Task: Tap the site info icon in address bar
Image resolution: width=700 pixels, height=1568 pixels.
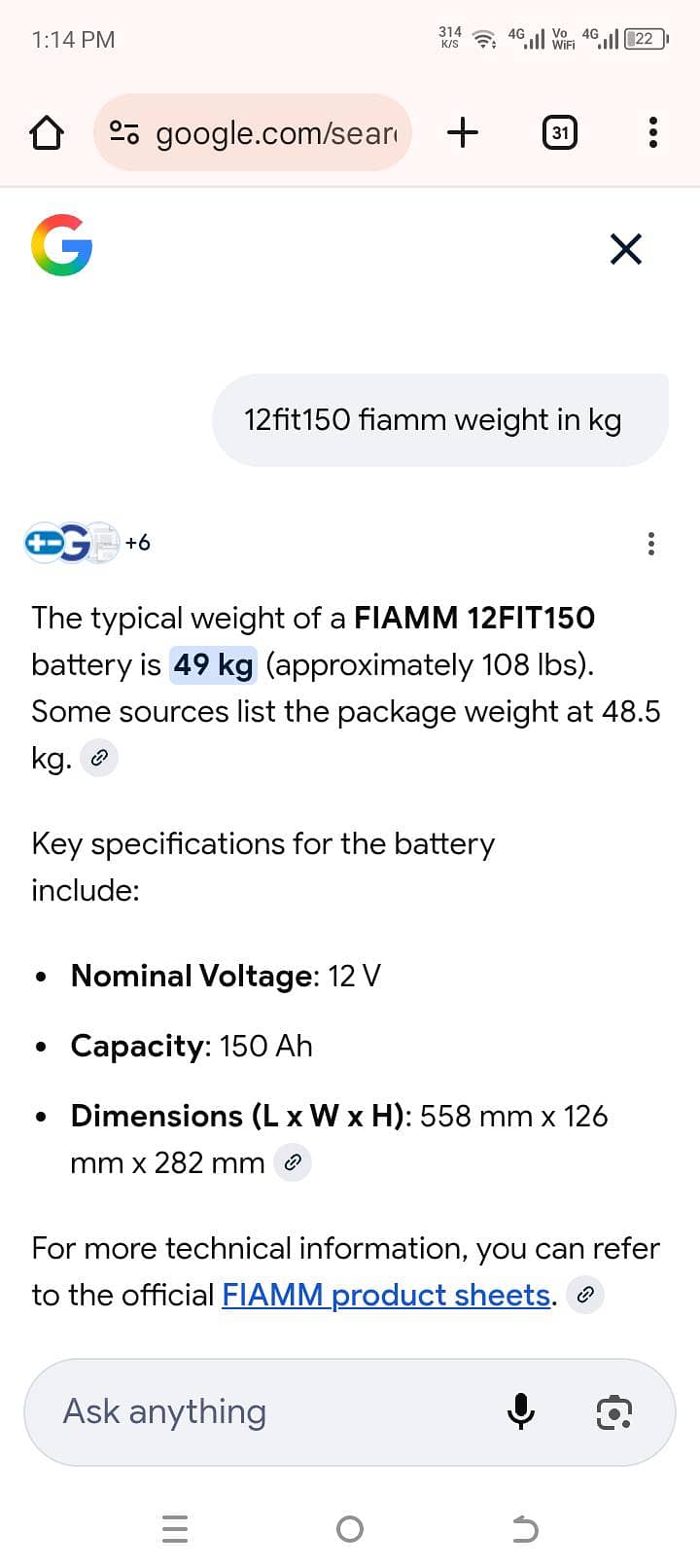Action: [x=125, y=133]
